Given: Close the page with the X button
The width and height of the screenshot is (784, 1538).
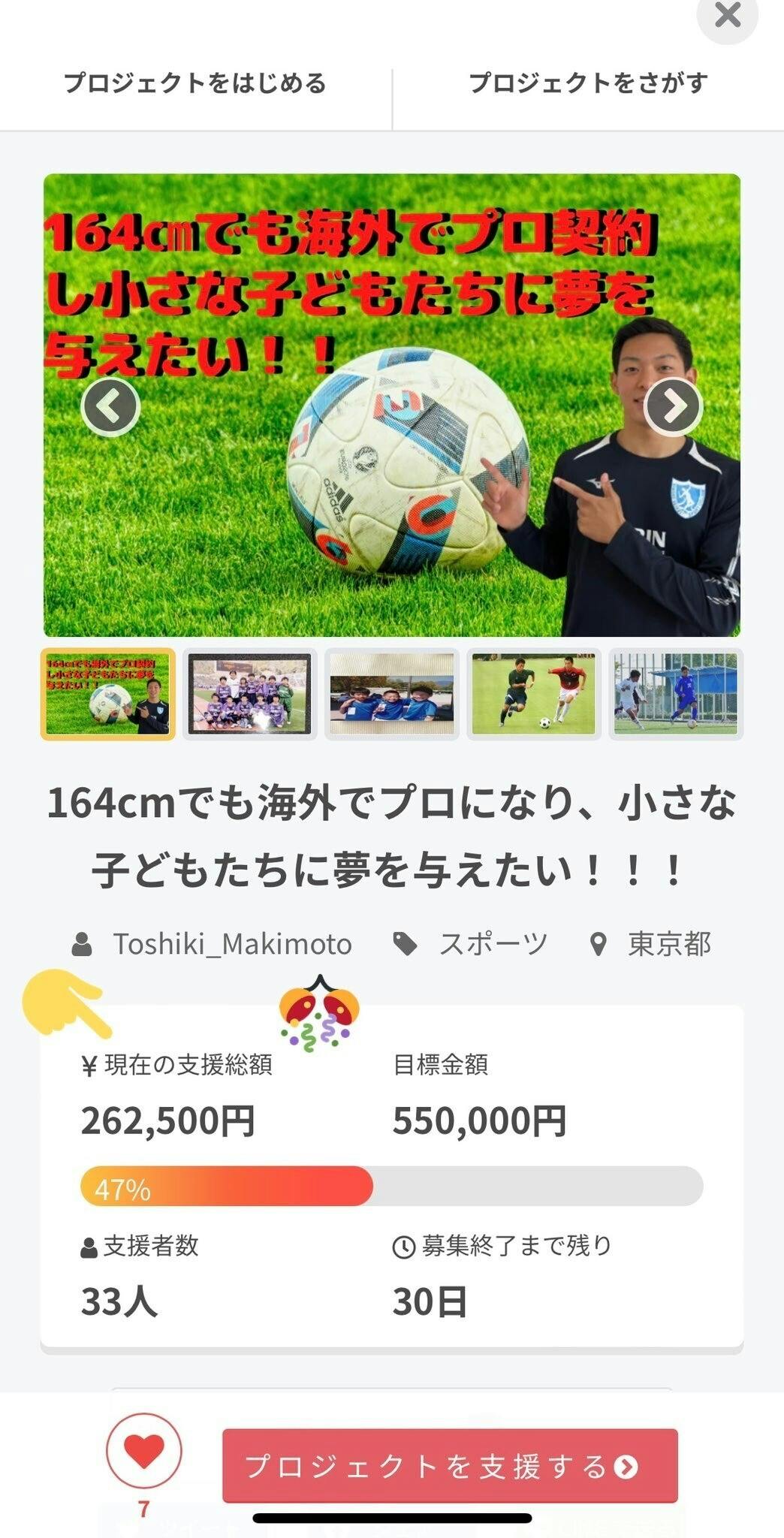Looking at the screenshot, I should [x=727, y=15].
